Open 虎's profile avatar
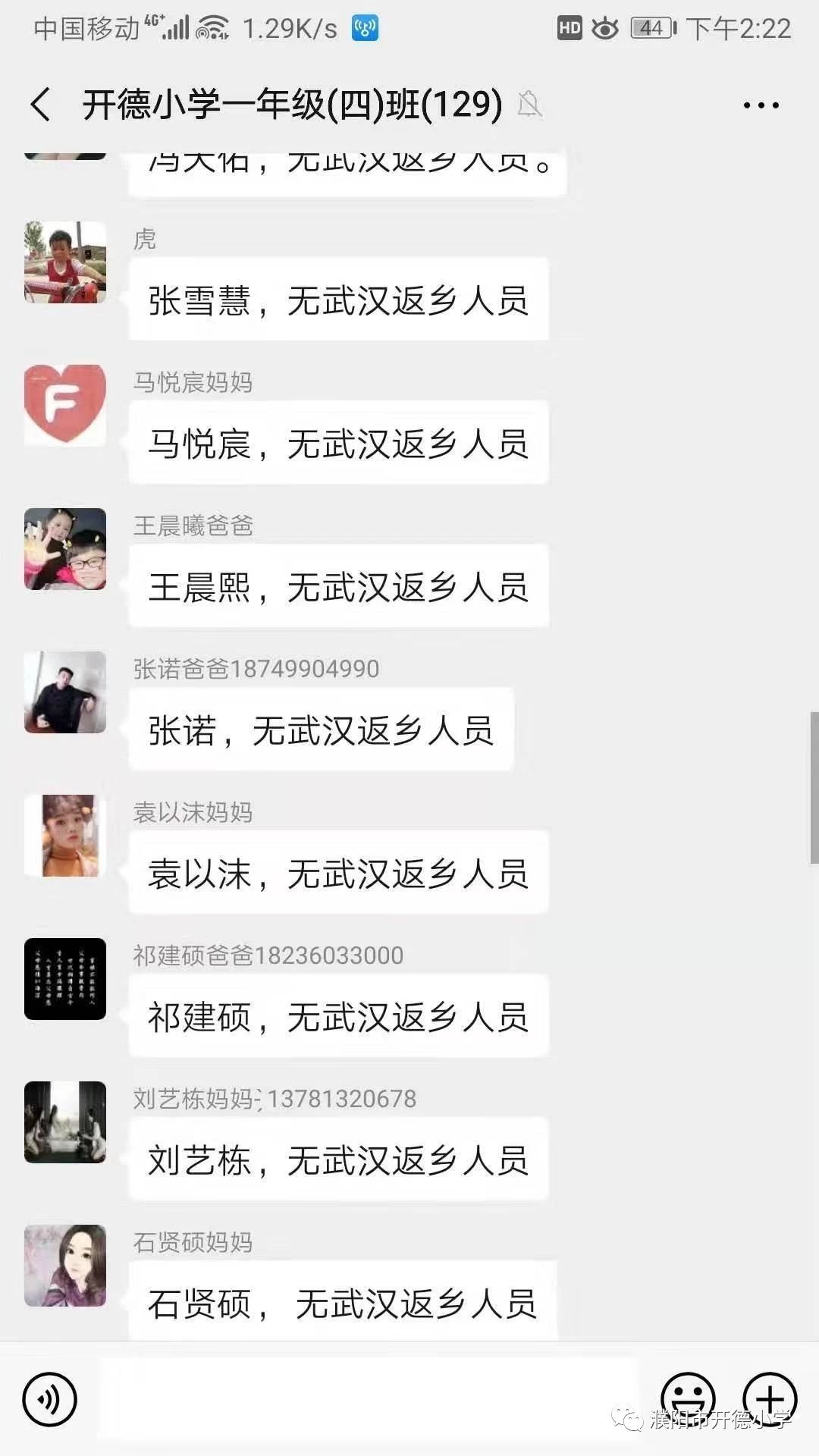 (65, 262)
